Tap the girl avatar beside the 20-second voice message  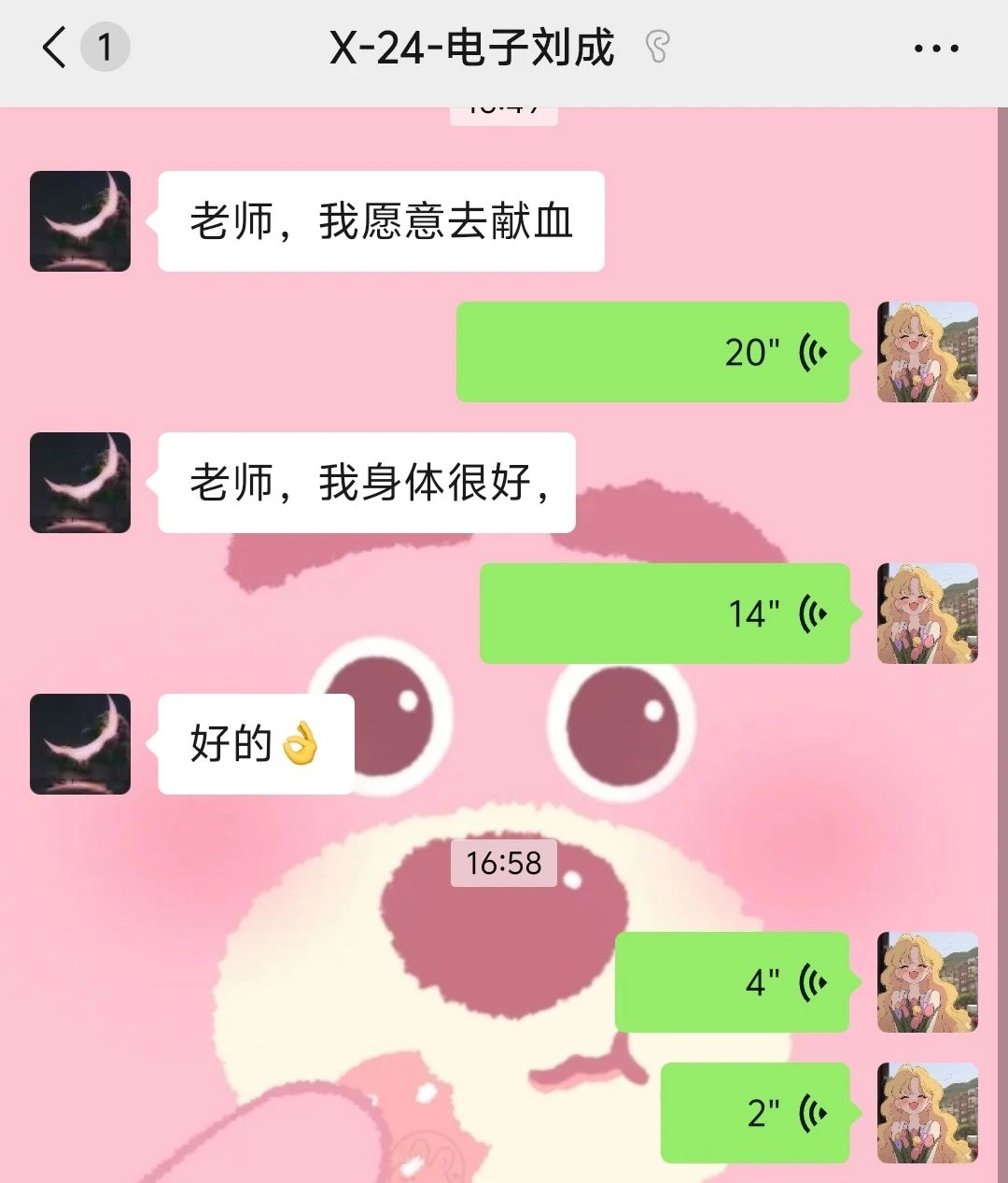click(927, 352)
